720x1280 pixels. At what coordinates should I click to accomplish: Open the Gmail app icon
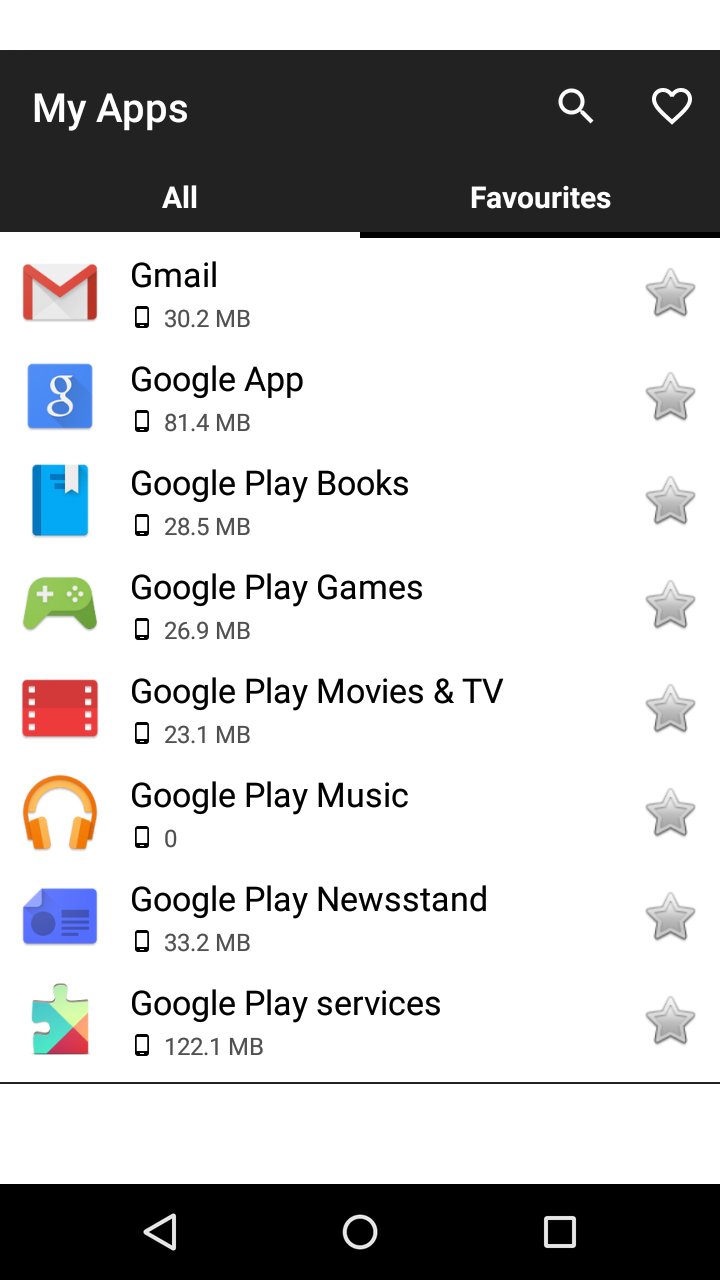point(60,293)
